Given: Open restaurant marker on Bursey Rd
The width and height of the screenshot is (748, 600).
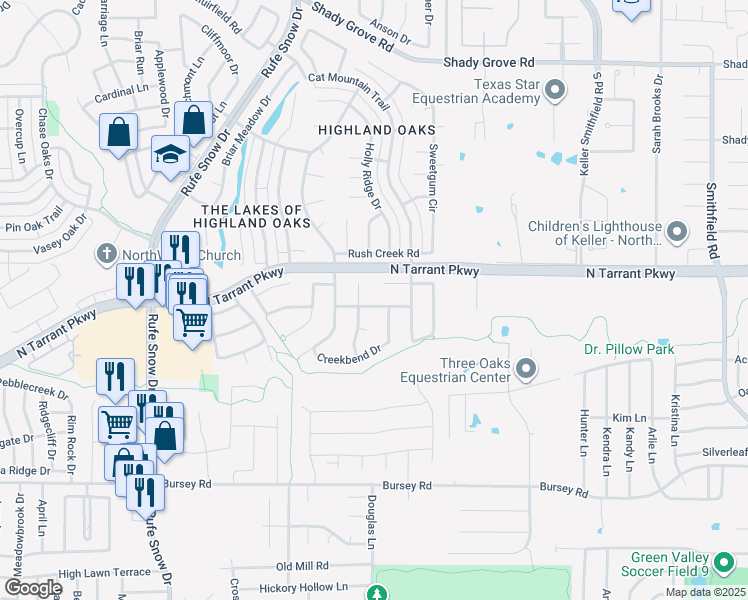Looking at the screenshot, I should pos(145,494).
